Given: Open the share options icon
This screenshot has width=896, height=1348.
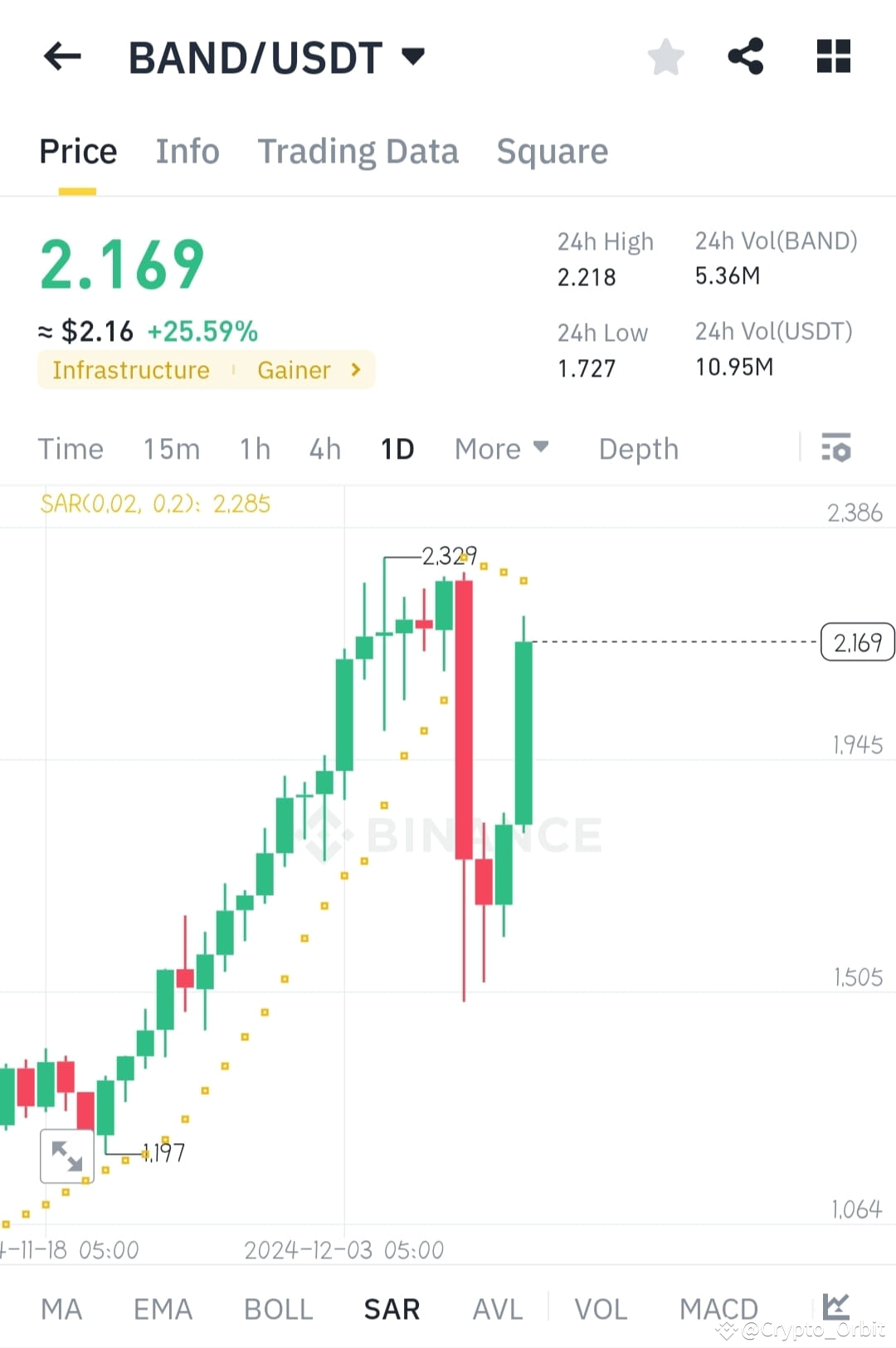Looking at the screenshot, I should click(746, 56).
